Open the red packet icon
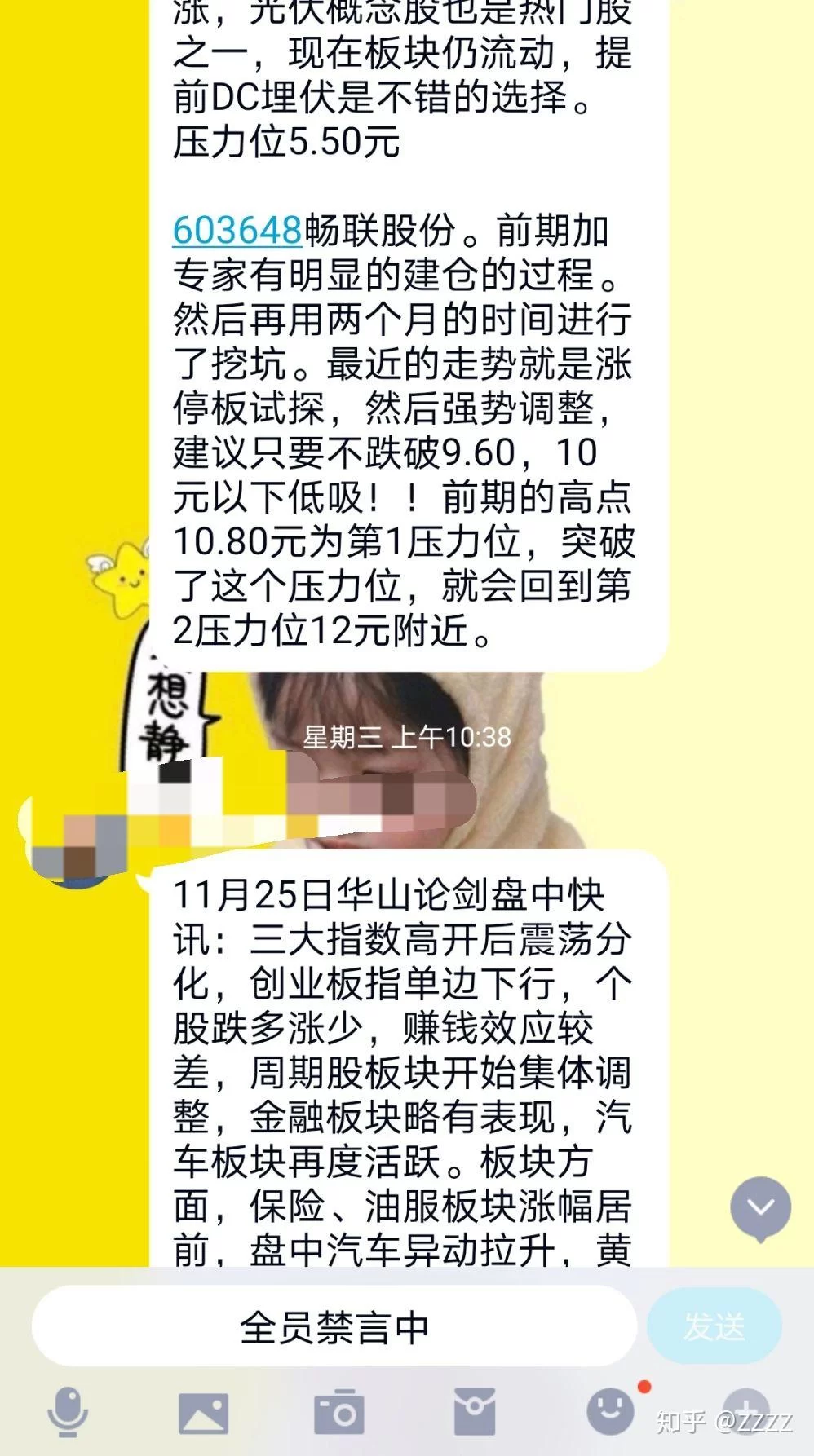 pos(474,1412)
